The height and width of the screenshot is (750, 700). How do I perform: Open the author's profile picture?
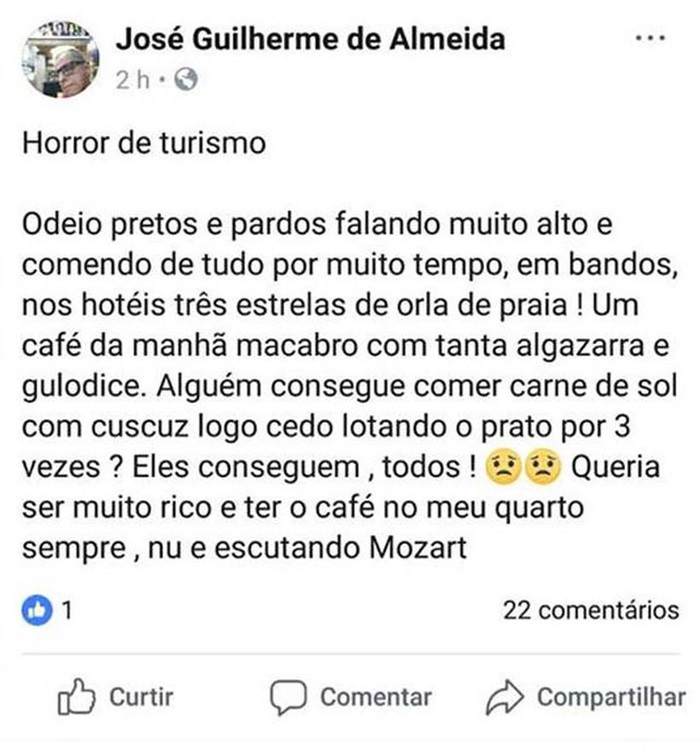61,59
